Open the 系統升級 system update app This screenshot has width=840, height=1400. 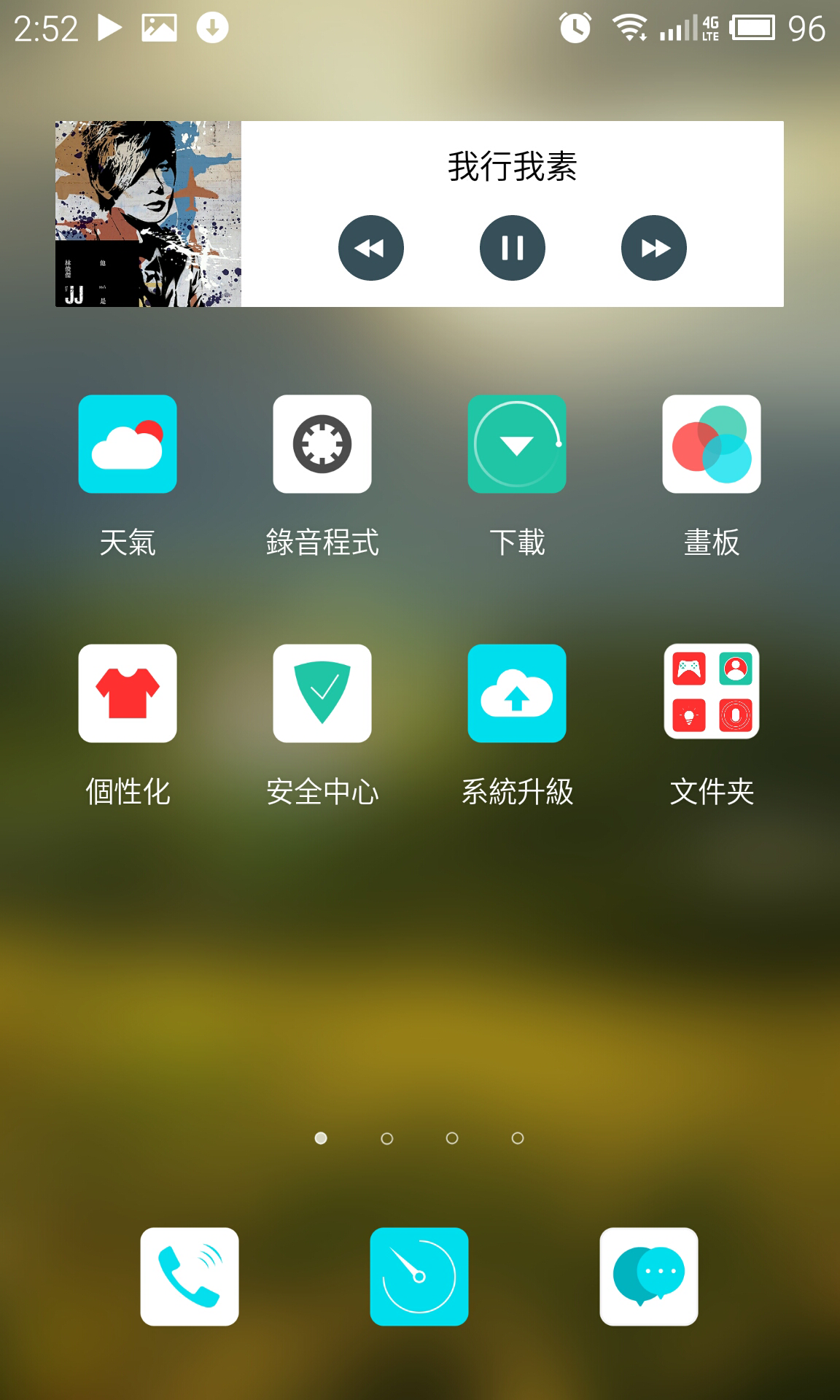click(x=517, y=693)
